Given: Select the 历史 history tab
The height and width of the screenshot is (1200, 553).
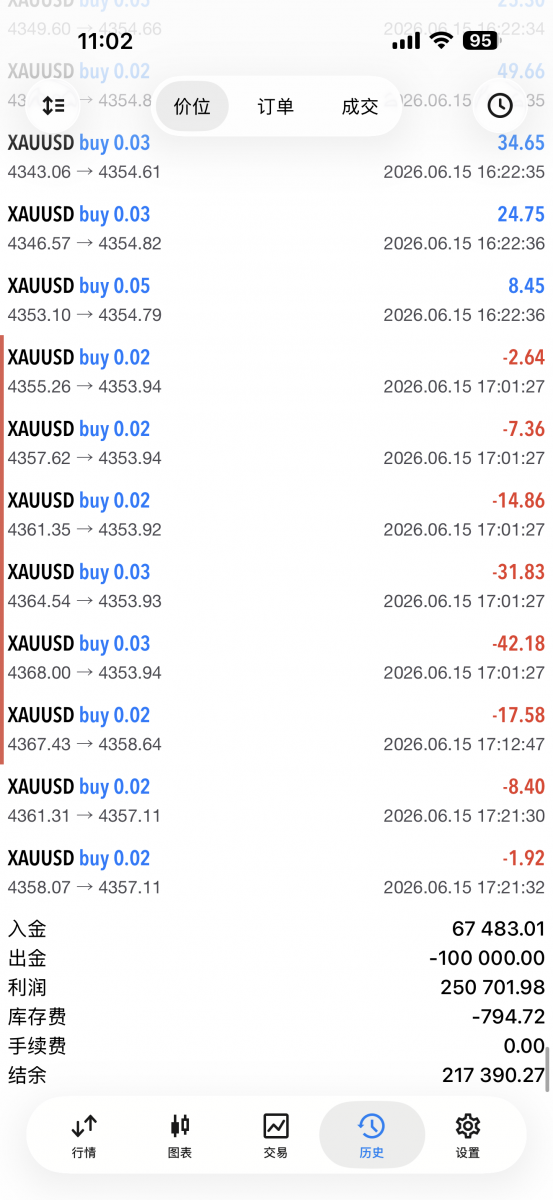Looking at the screenshot, I should [371, 1136].
